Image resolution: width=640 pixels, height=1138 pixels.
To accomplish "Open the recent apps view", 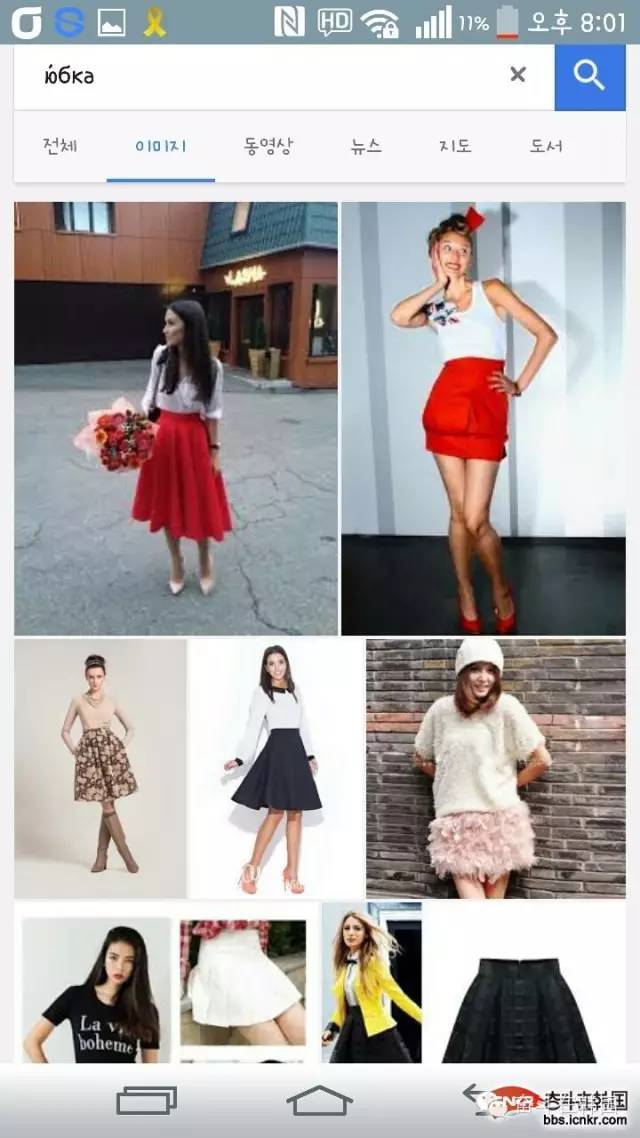I will (x=146, y=1100).
